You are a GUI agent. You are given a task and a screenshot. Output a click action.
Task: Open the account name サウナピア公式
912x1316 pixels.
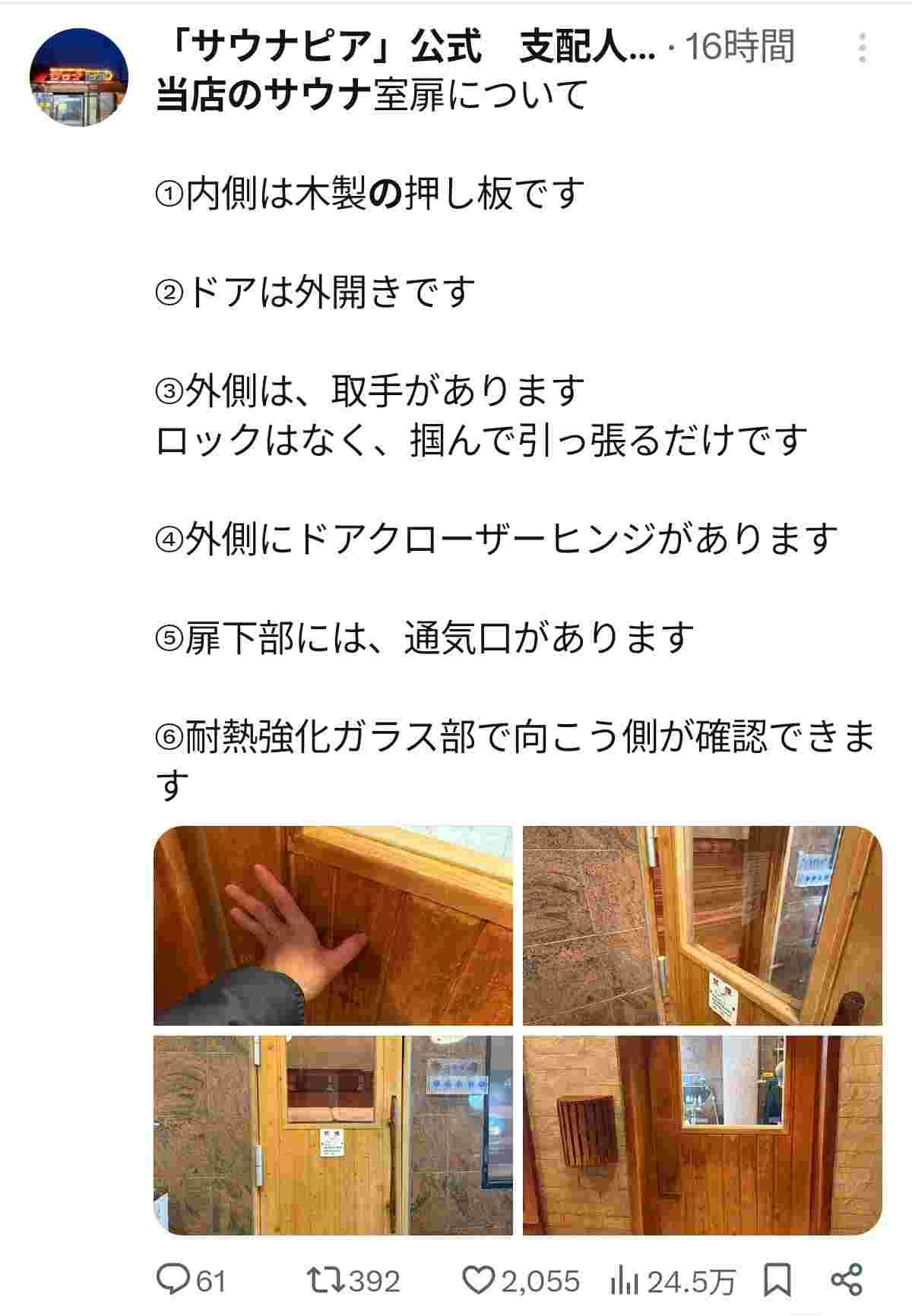404,48
